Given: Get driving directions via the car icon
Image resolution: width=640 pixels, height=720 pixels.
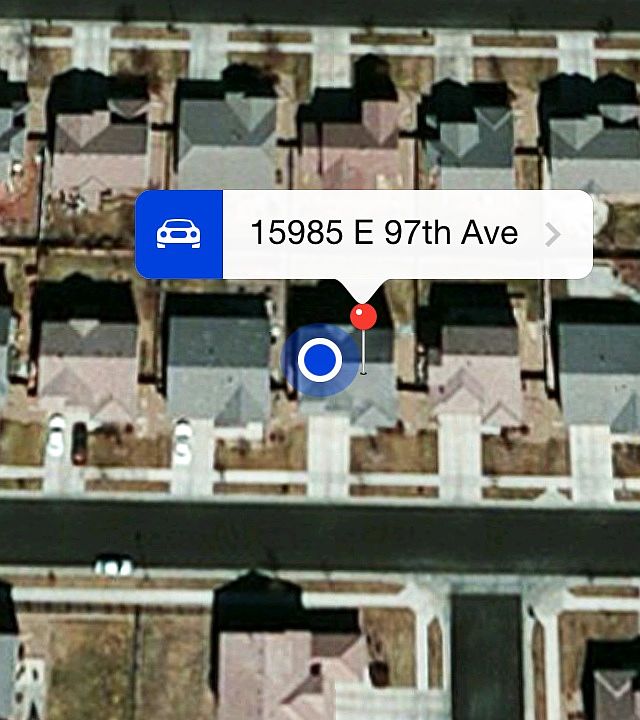Looking at the screenshot, I should tap(179, 234).
